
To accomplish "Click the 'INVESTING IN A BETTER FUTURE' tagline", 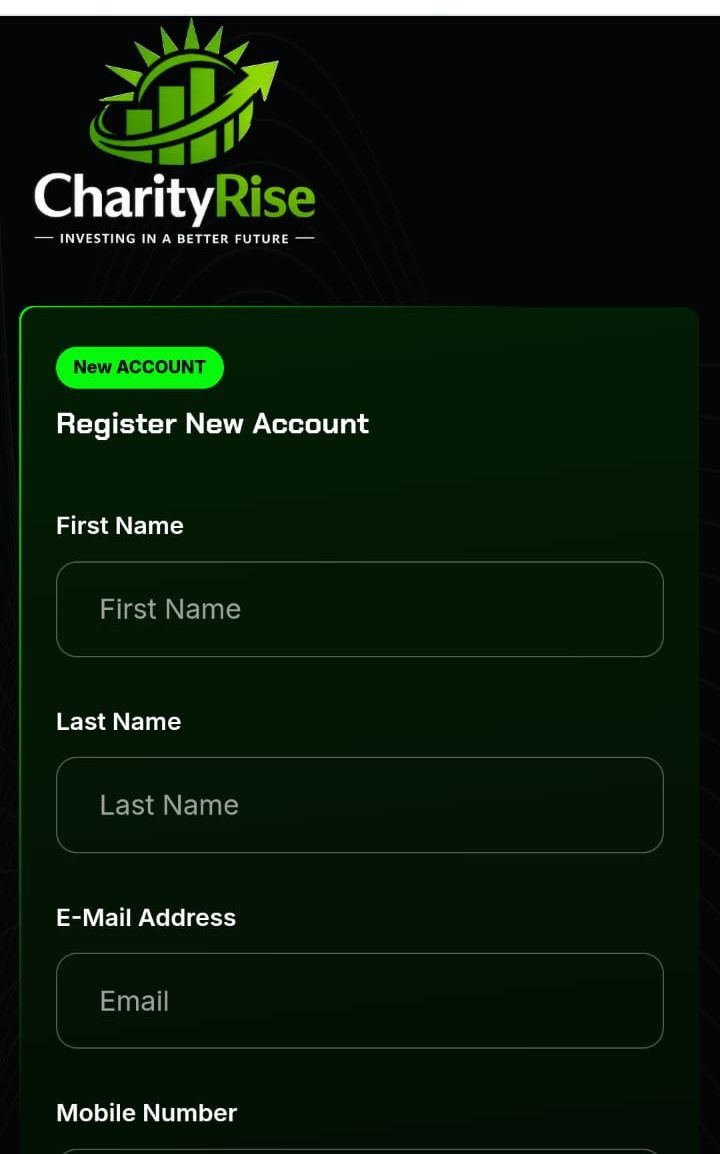I will (x=173, y=238).
